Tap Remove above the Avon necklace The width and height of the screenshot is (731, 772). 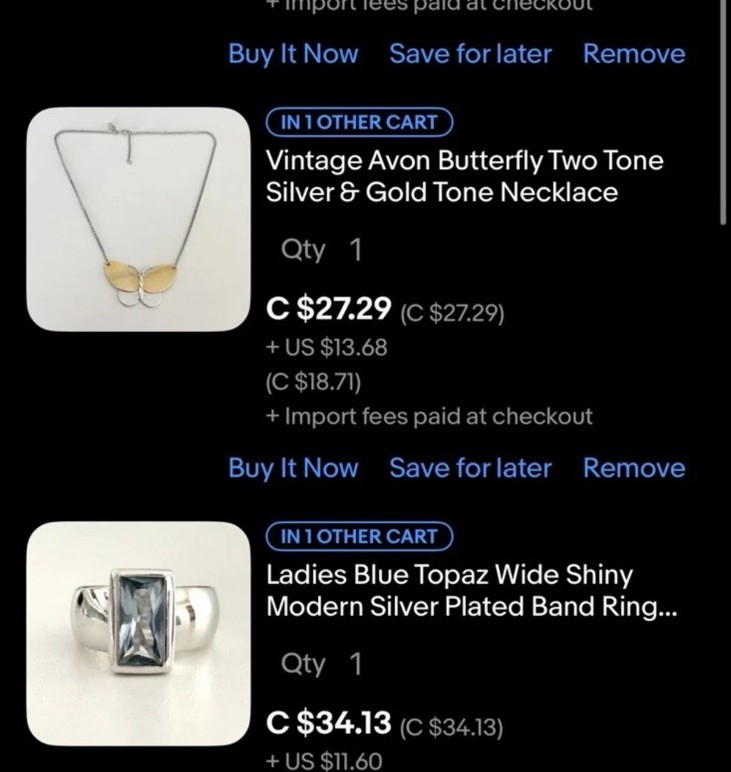(634, 54)
